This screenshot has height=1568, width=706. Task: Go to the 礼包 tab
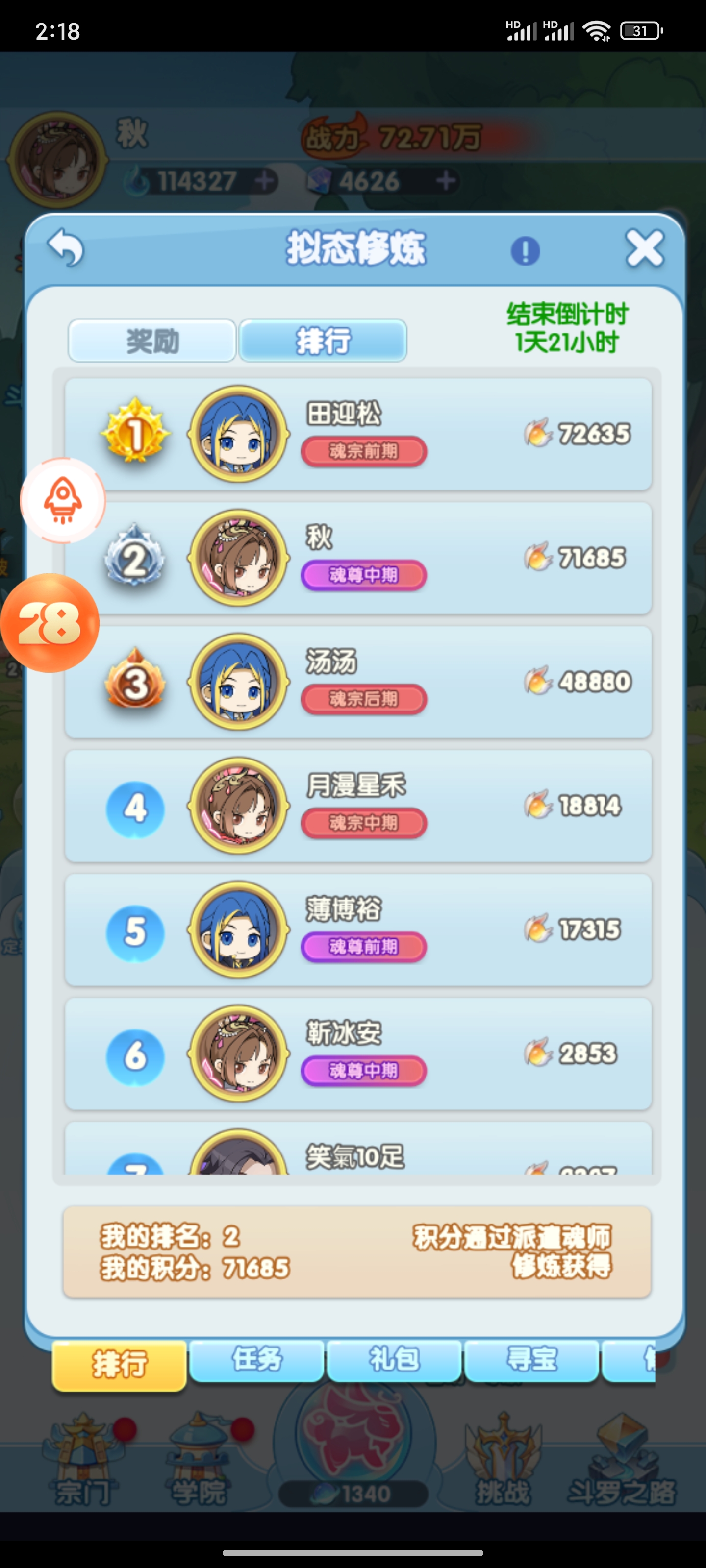394,1360
